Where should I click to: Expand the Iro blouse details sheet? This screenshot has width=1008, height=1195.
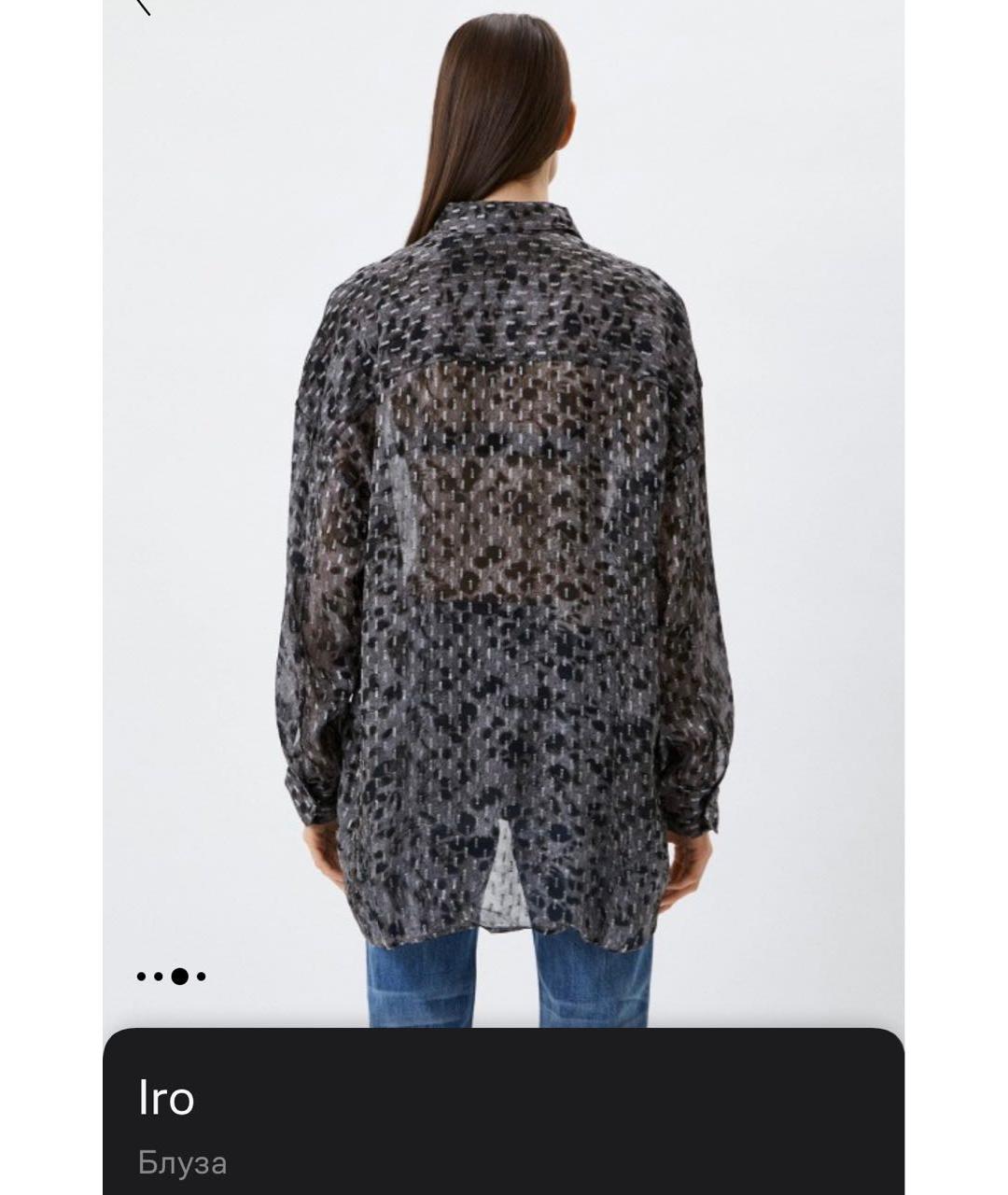click(x=504, y=1111)
